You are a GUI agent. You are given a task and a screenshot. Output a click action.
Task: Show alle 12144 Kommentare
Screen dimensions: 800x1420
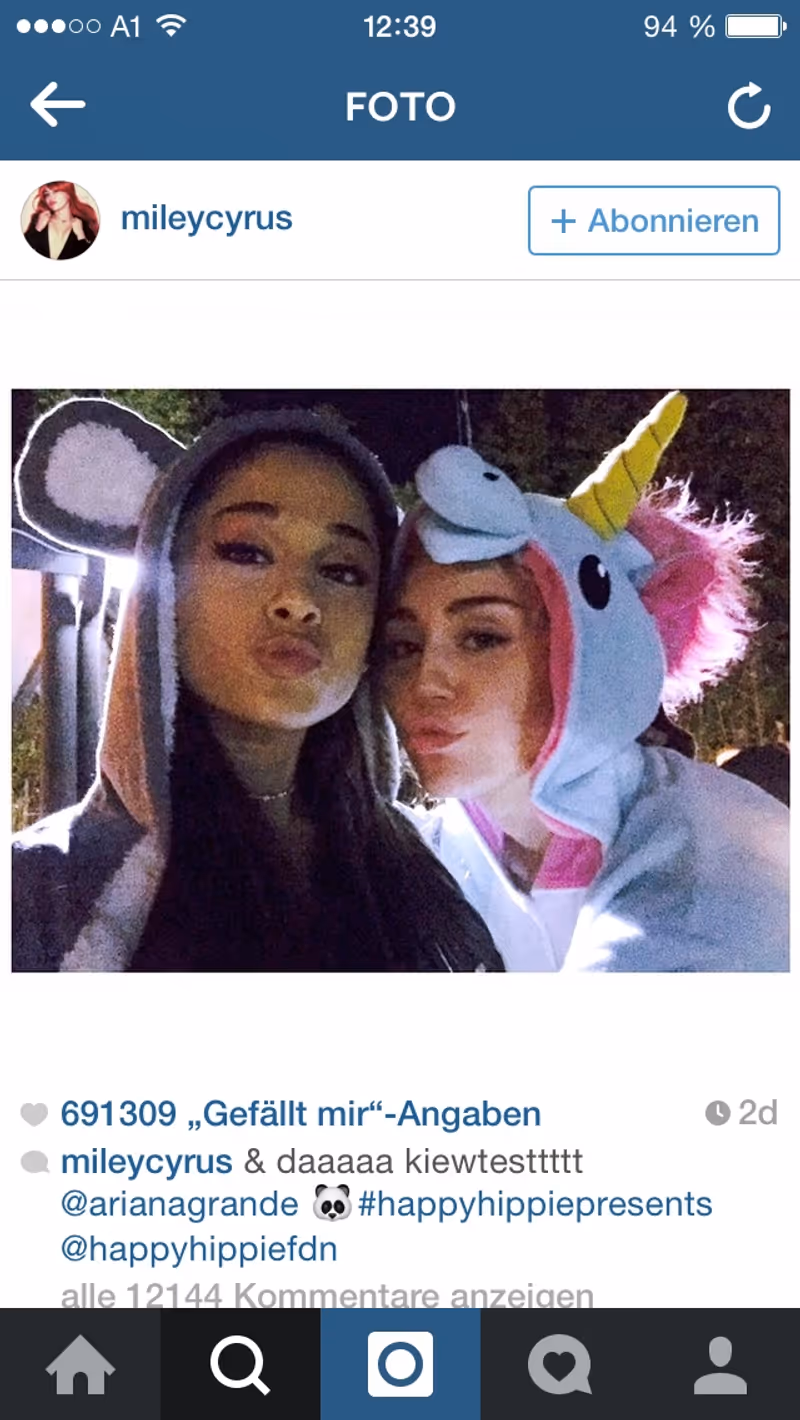(327, 1296)
